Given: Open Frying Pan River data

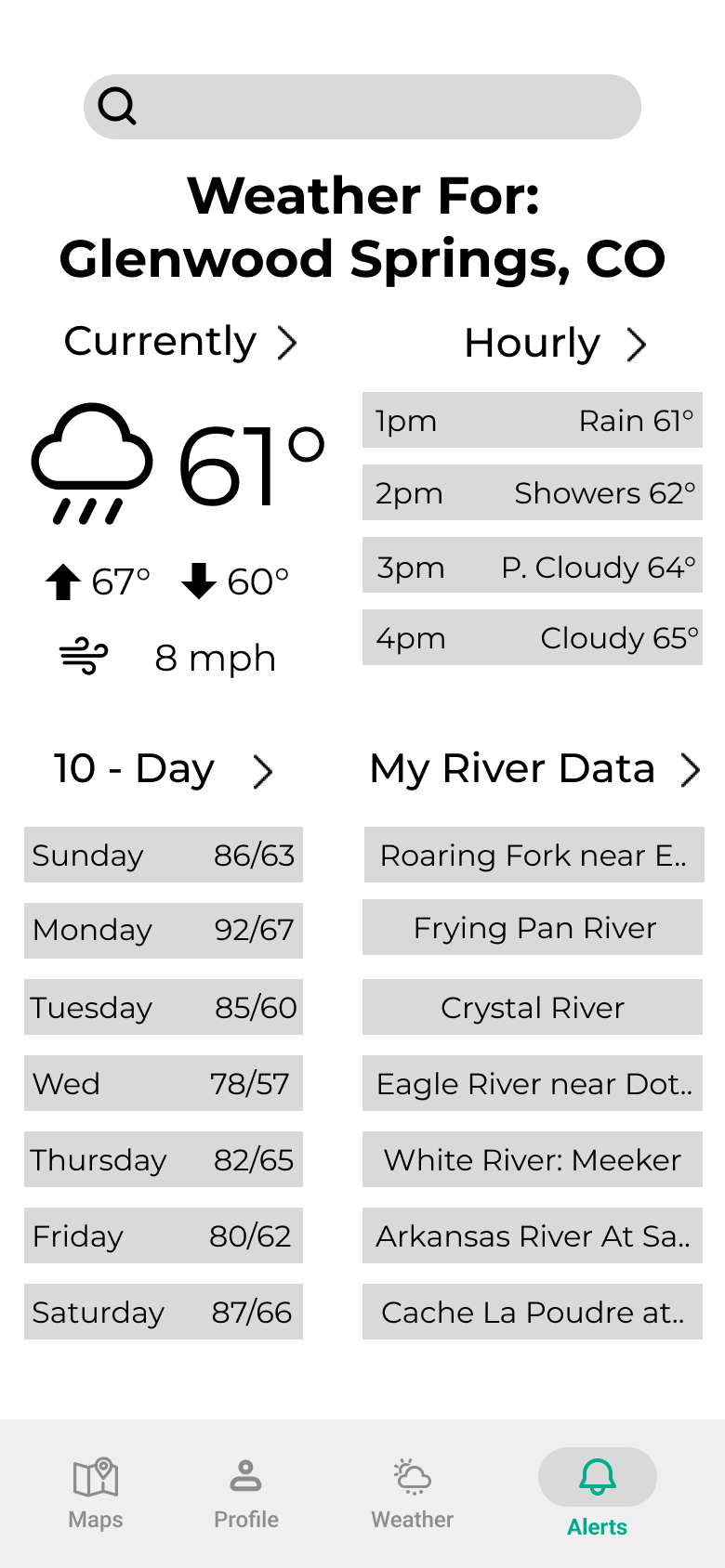Looking at the screenshot, I should click(x=534, y=928).
